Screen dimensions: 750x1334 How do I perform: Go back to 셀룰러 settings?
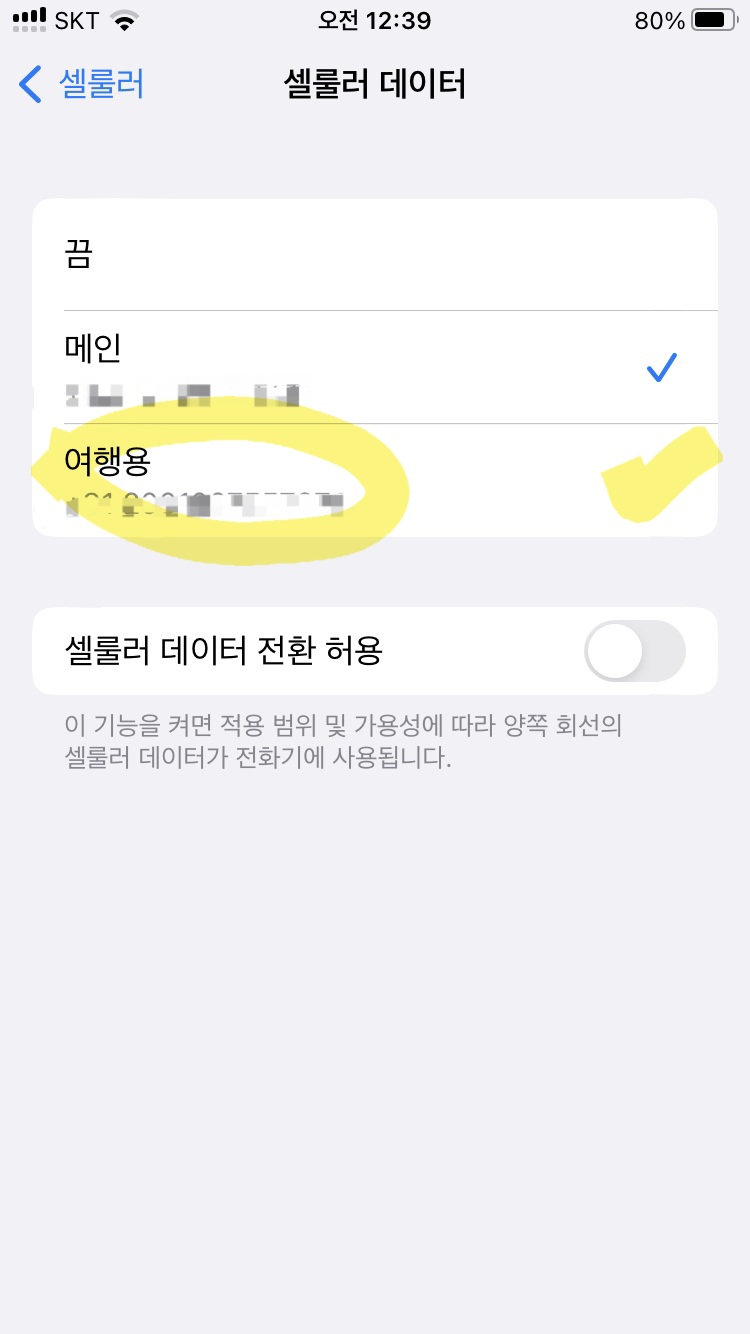[x=82, y=84]
